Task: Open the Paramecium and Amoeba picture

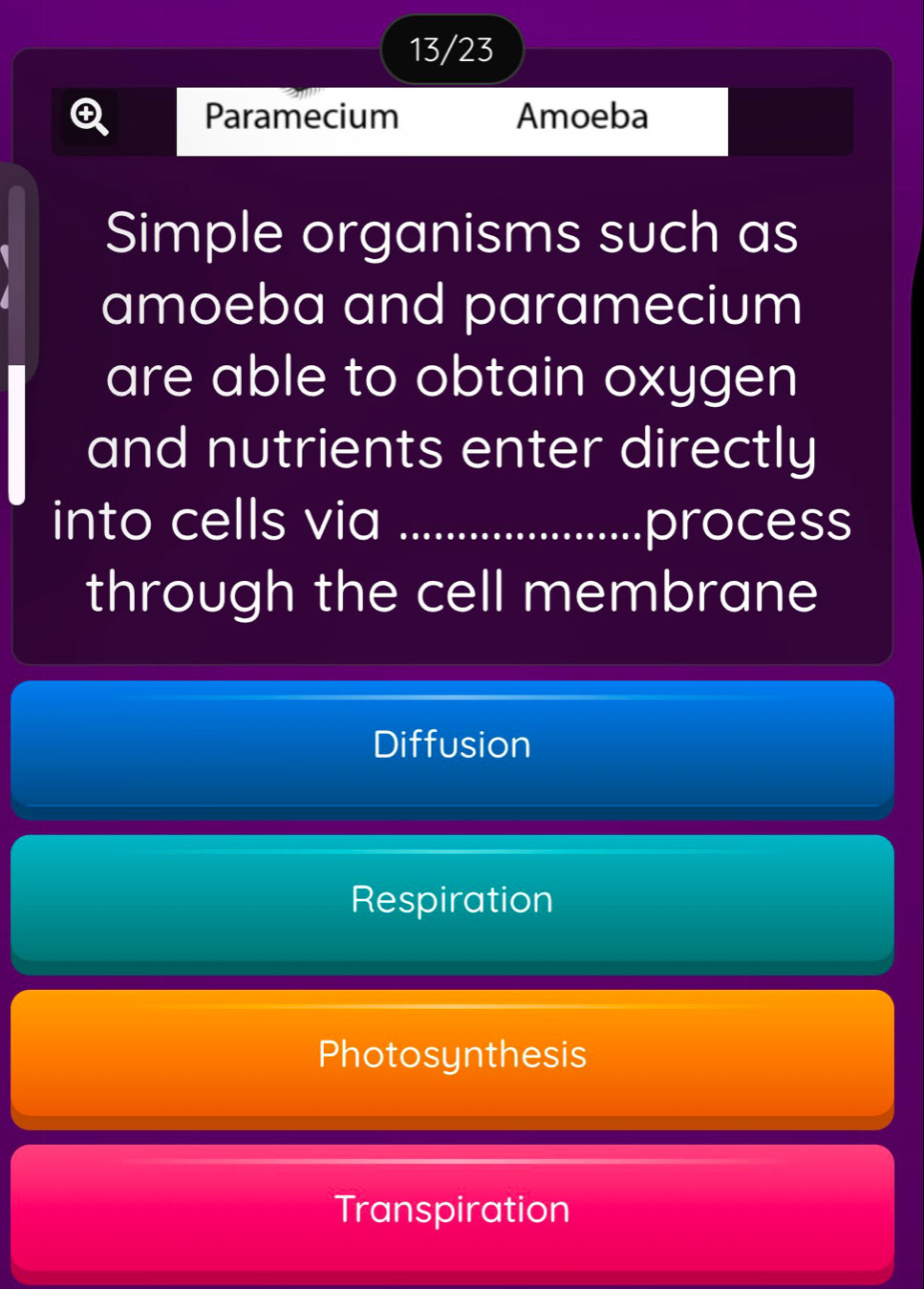Action: click(x=452, y=121)
